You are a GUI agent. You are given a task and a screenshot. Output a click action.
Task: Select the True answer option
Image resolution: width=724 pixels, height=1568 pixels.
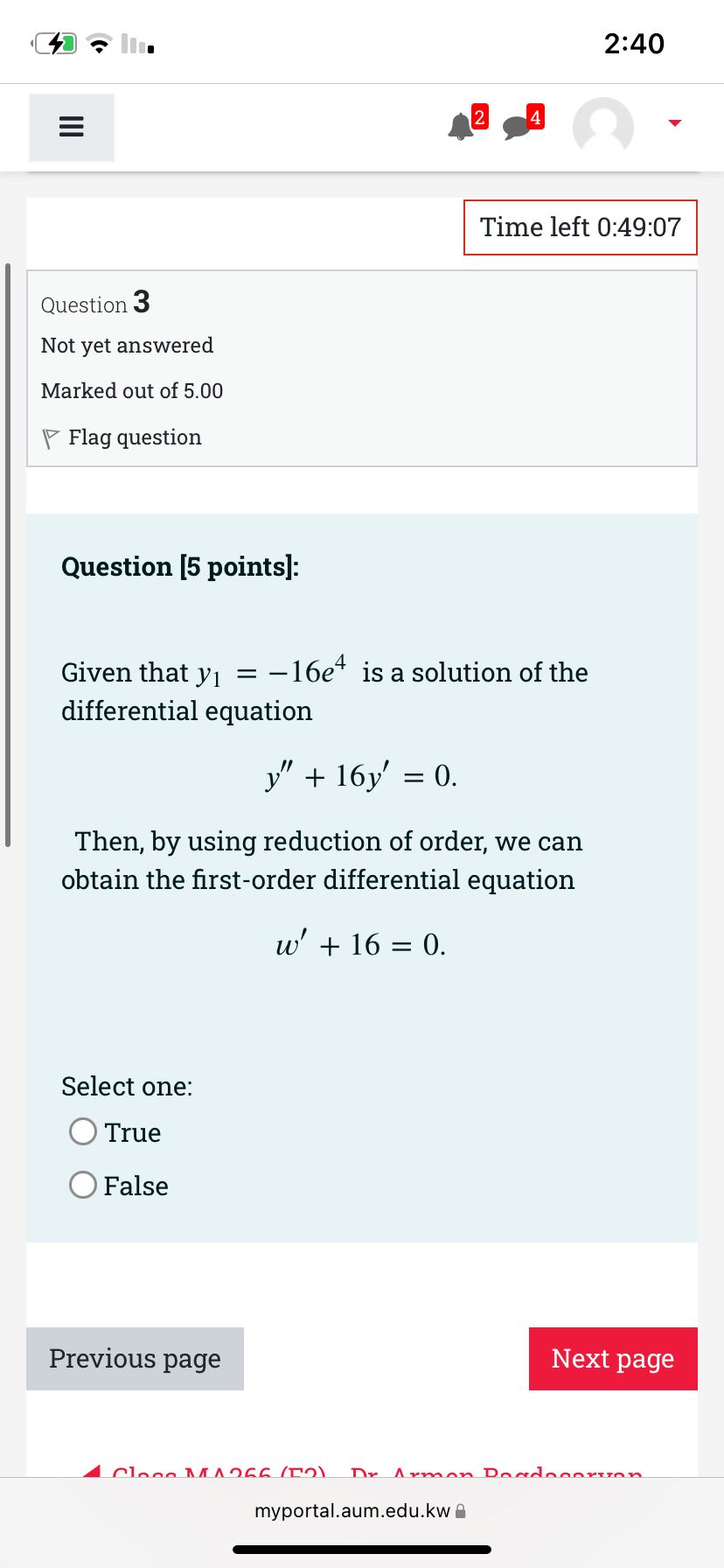(82, 1130)
